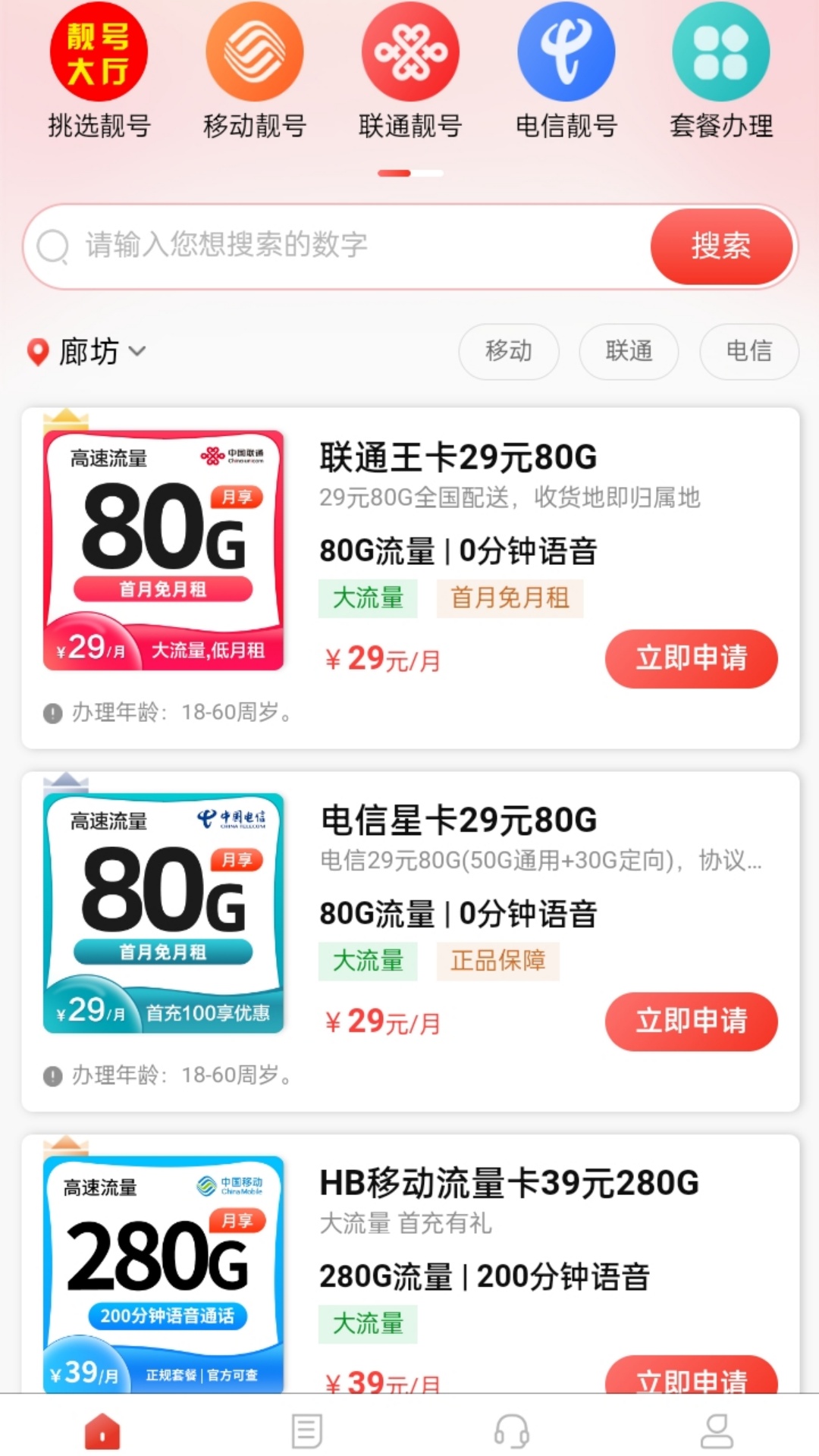
Task: Tap the red 搜索 button
Action: pyautogui.click(x=721, y=246)
